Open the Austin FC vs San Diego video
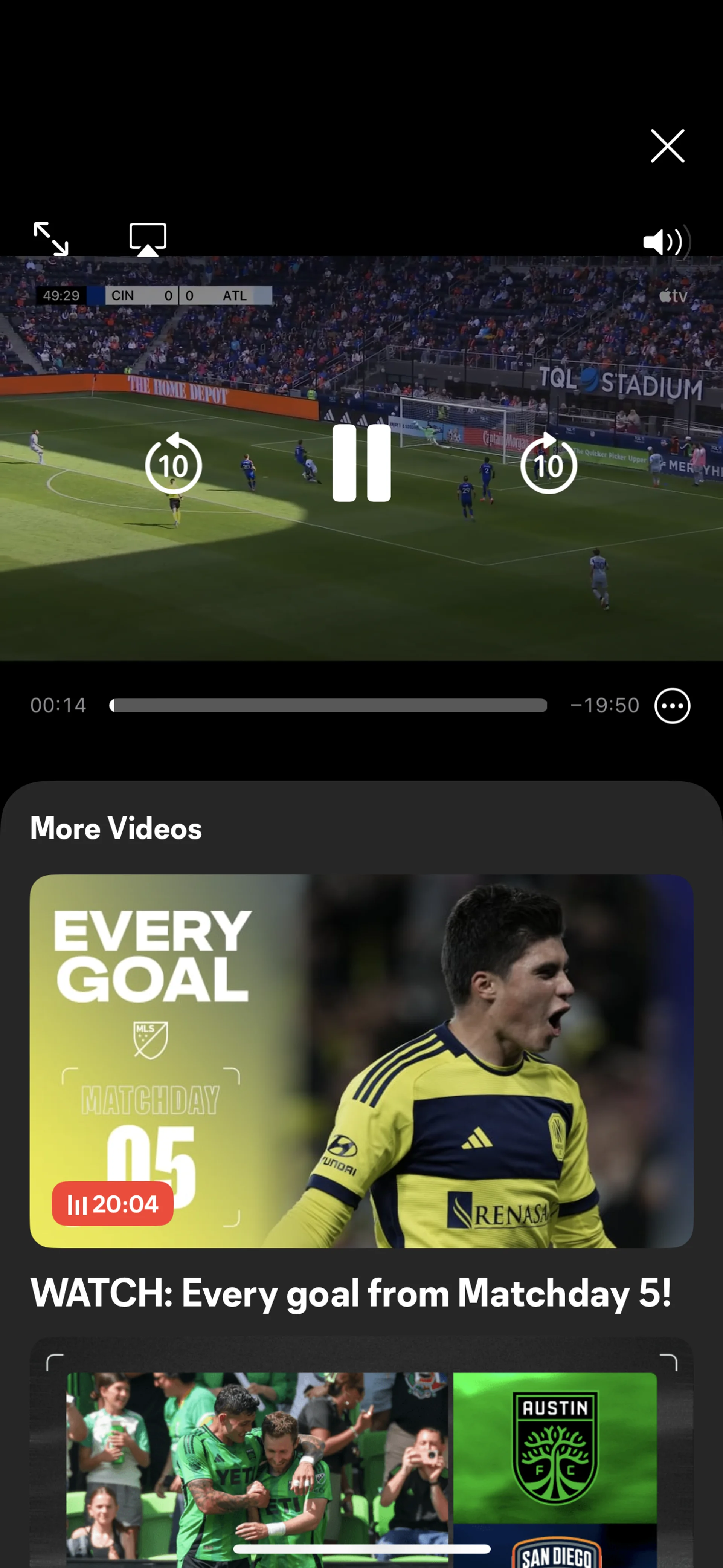This screenshot has height=1568, width=723. pyautogui.click(x=361, y=1461)
